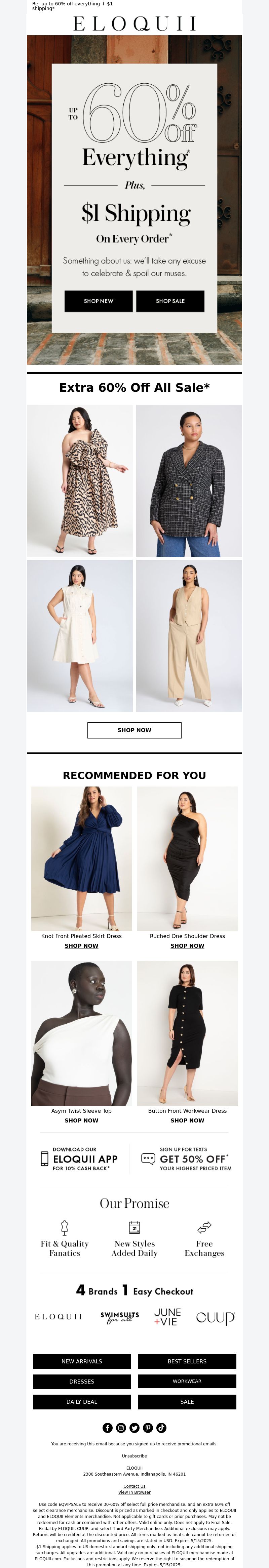Shop now the Knot Front Pleated Skirt Dress
Image resolution: width=269 pixels, height=1568 pixels.
pyautogui.click(x=82, y=945)
